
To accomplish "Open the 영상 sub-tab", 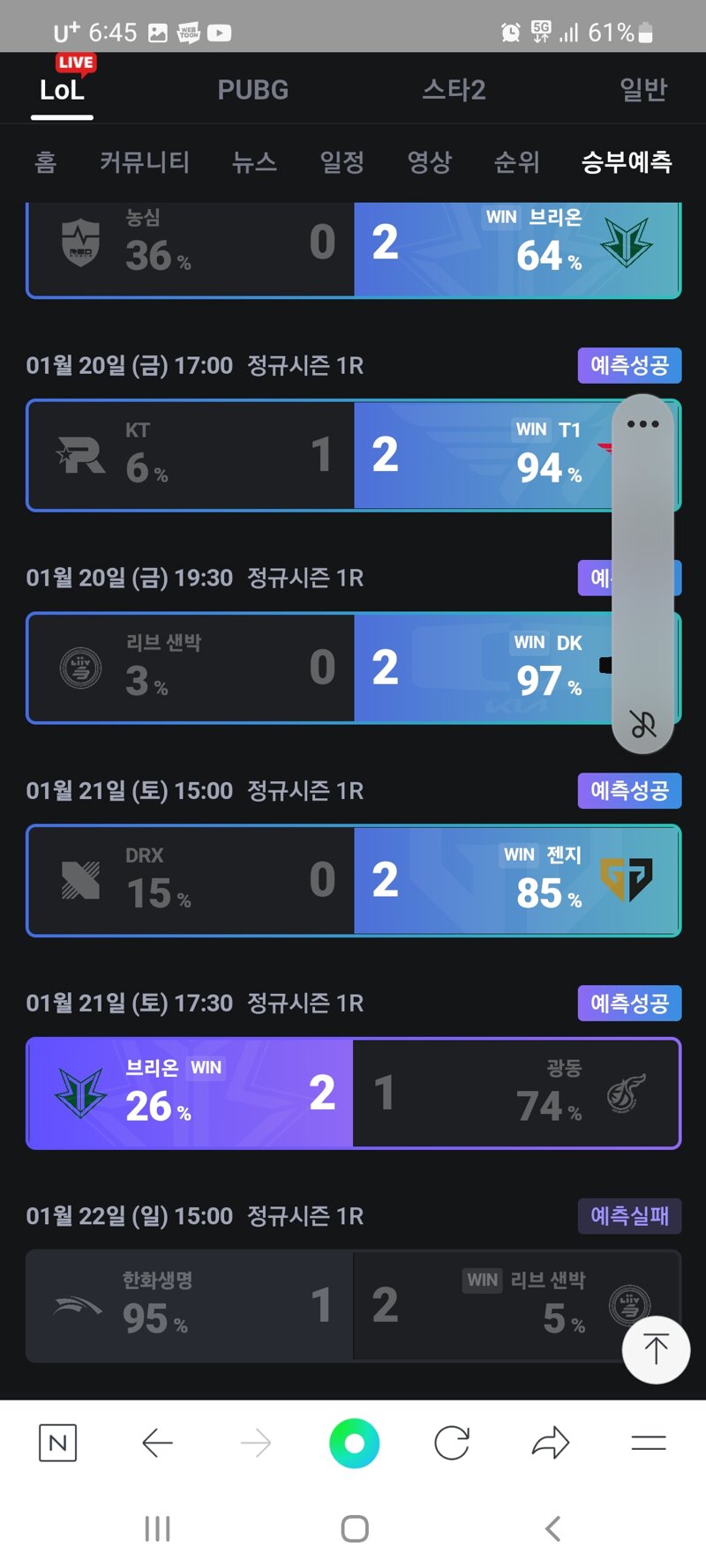I will click(429, 162).
